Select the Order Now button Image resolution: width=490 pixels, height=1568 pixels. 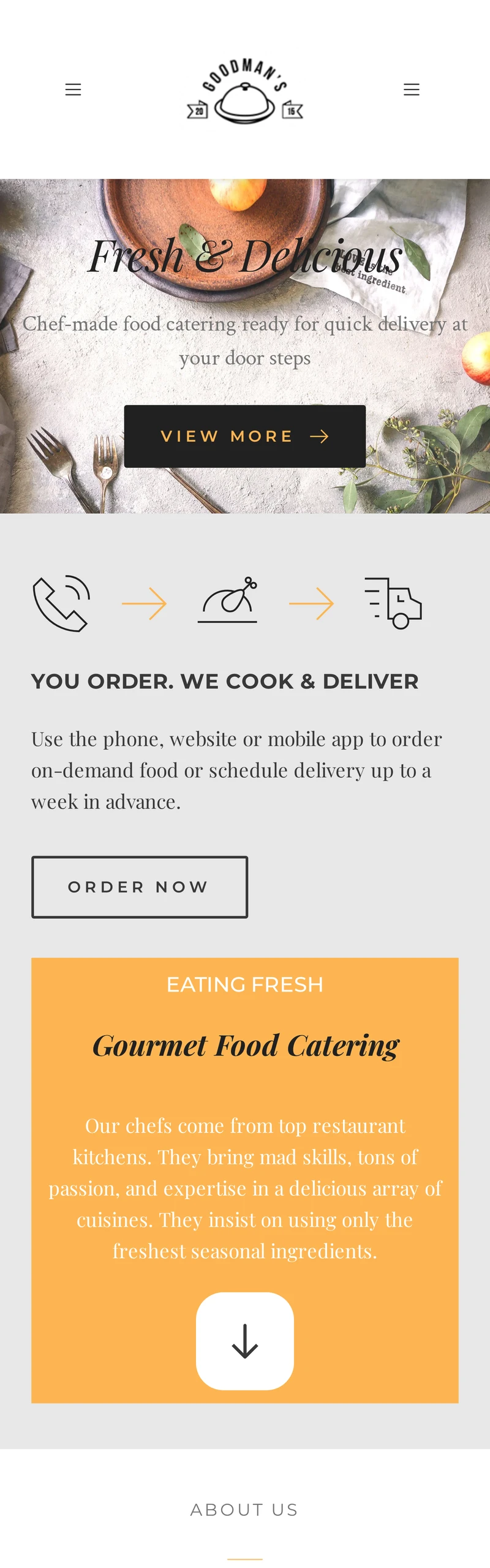[140, 887]
